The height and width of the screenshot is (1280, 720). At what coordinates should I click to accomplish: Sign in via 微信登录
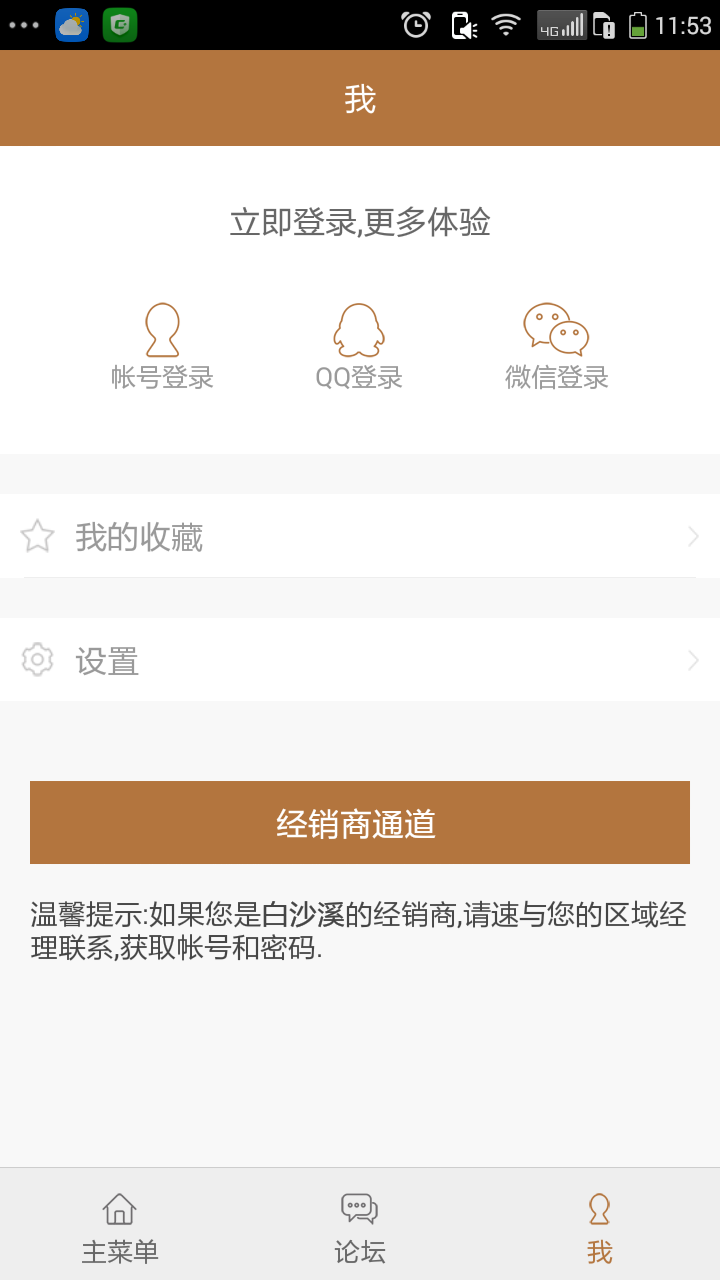(x=556, y=346)
